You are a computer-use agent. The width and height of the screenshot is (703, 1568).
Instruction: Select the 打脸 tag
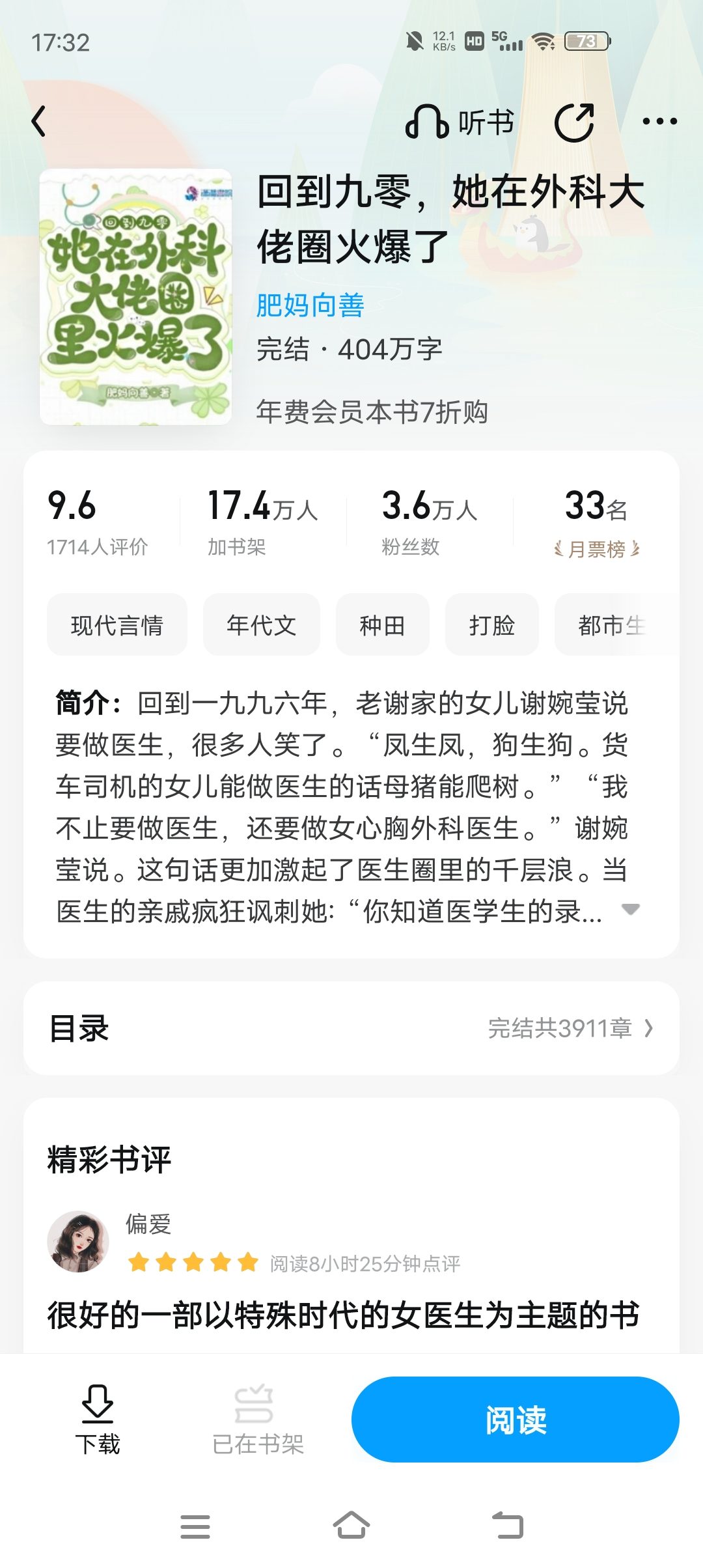click(492, 625)
